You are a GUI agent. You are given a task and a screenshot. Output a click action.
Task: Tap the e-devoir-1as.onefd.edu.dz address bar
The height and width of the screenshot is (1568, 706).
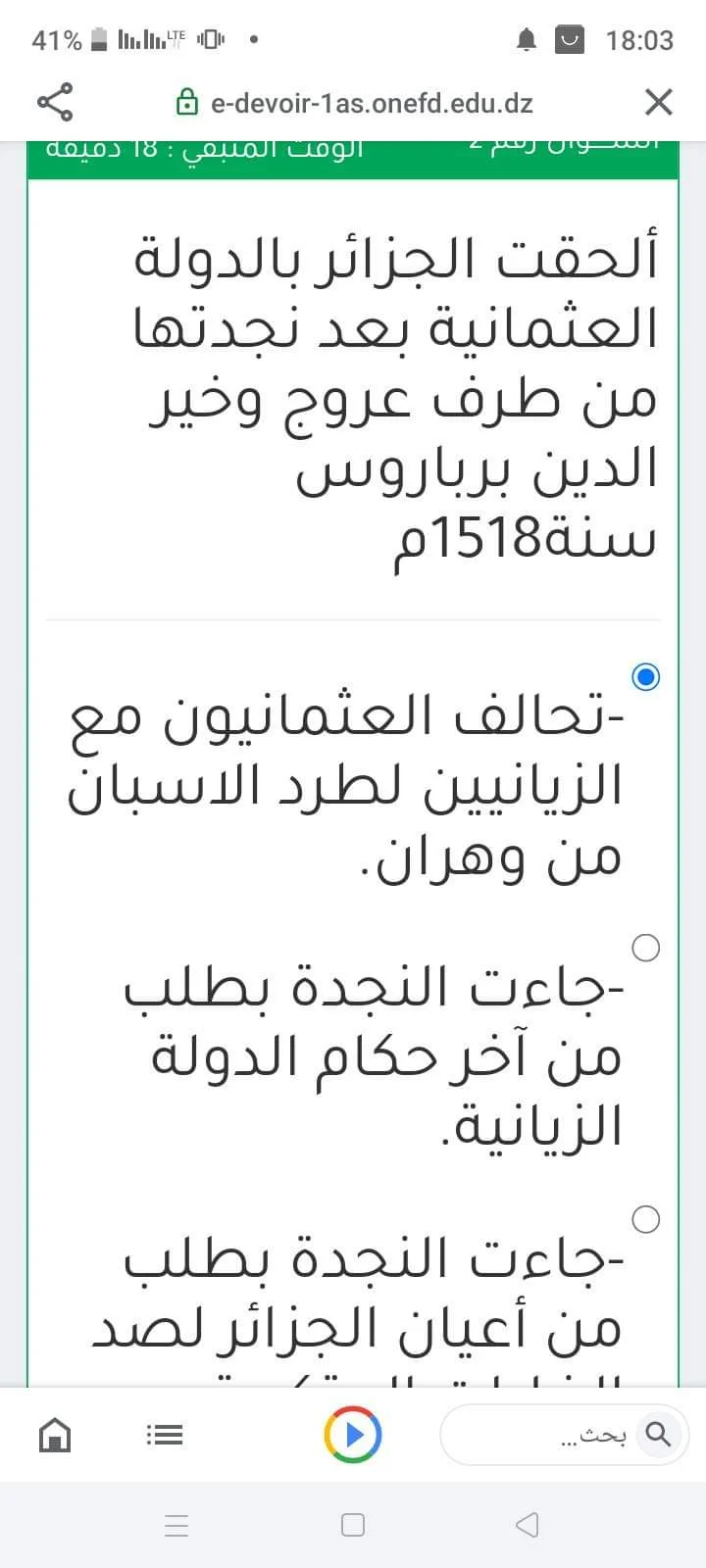point(355,103)
